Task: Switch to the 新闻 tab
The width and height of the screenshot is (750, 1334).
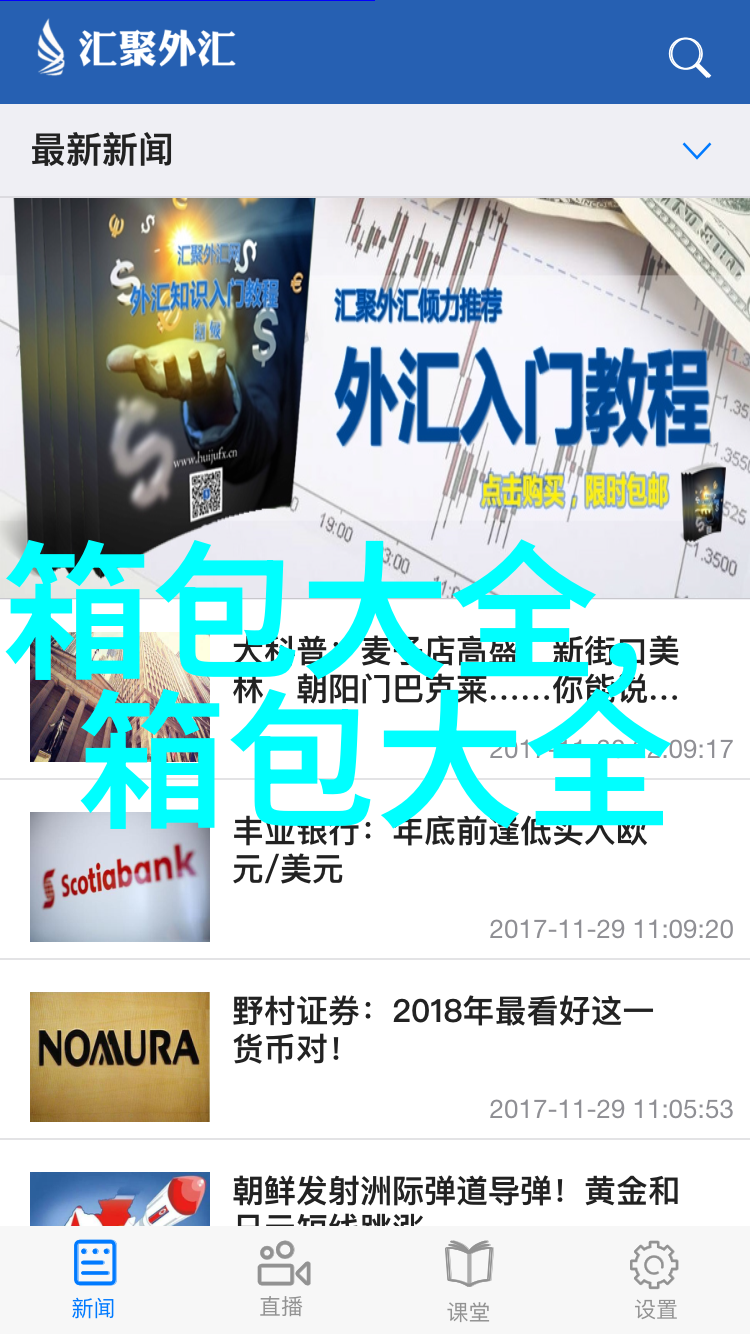Action: pos(94,1280)
